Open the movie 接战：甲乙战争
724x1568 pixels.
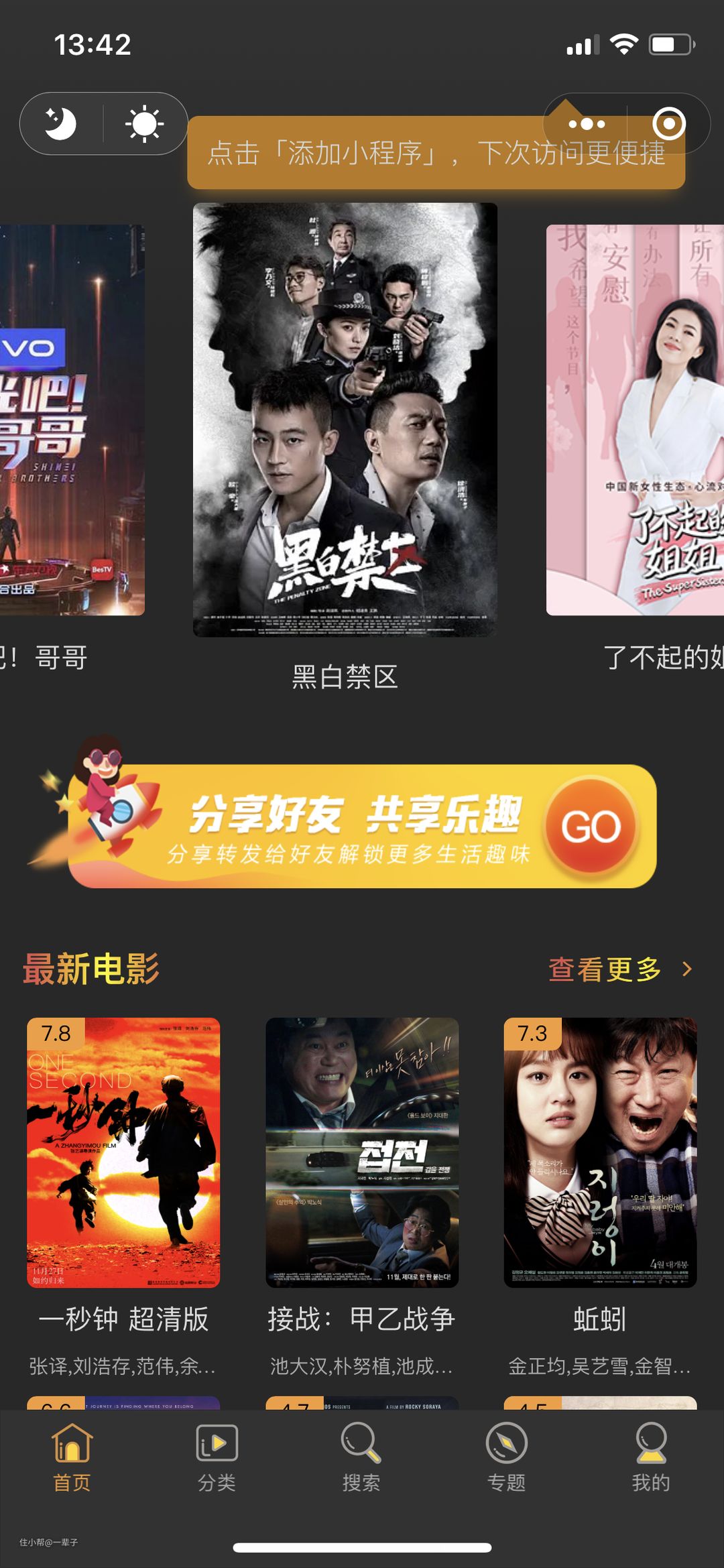pyautogui.click(x=362, y=1152)
